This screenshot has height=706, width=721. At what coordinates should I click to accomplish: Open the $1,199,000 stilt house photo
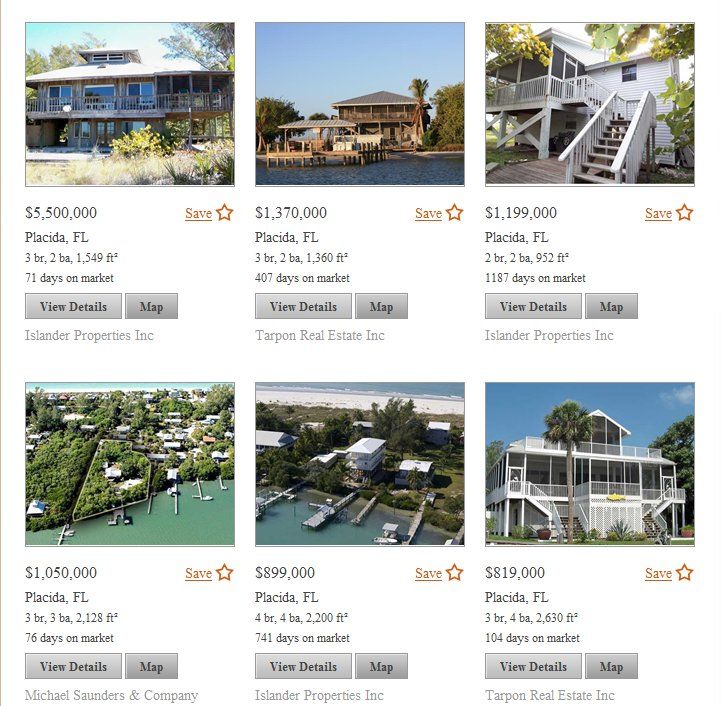click(x=589, y=104)
